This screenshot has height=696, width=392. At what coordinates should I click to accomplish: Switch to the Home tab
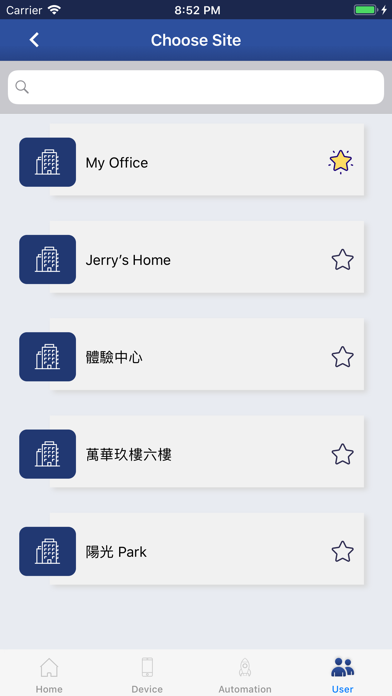(x=49, y=675)
